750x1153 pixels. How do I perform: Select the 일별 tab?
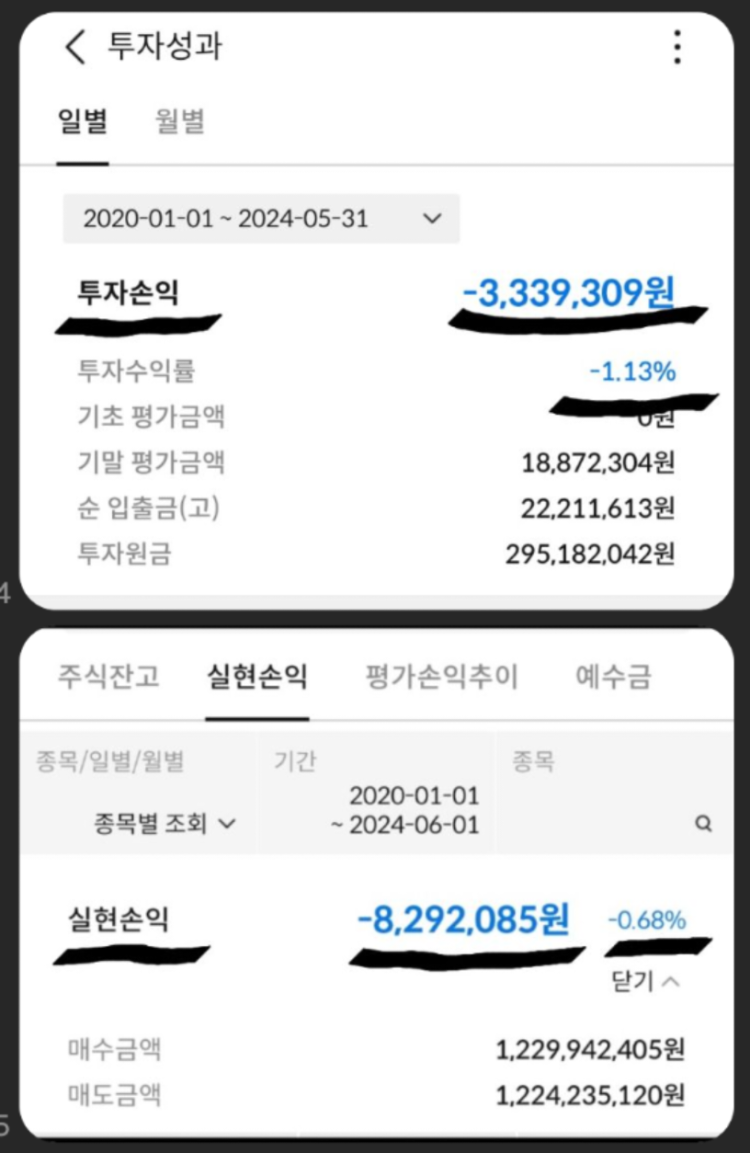coord(82,121)
